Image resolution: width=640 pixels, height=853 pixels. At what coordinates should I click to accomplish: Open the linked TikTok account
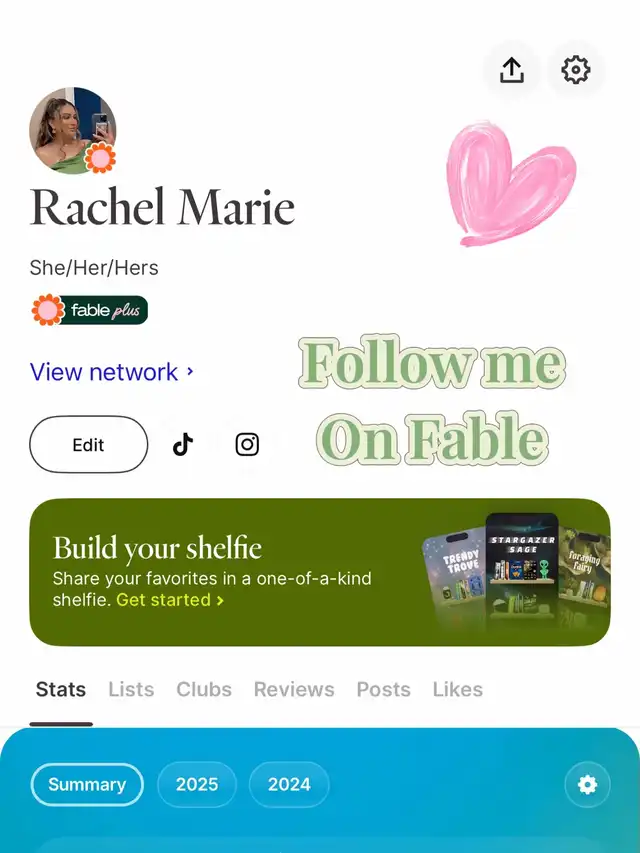pyautogui.click(x=182, y=445)
